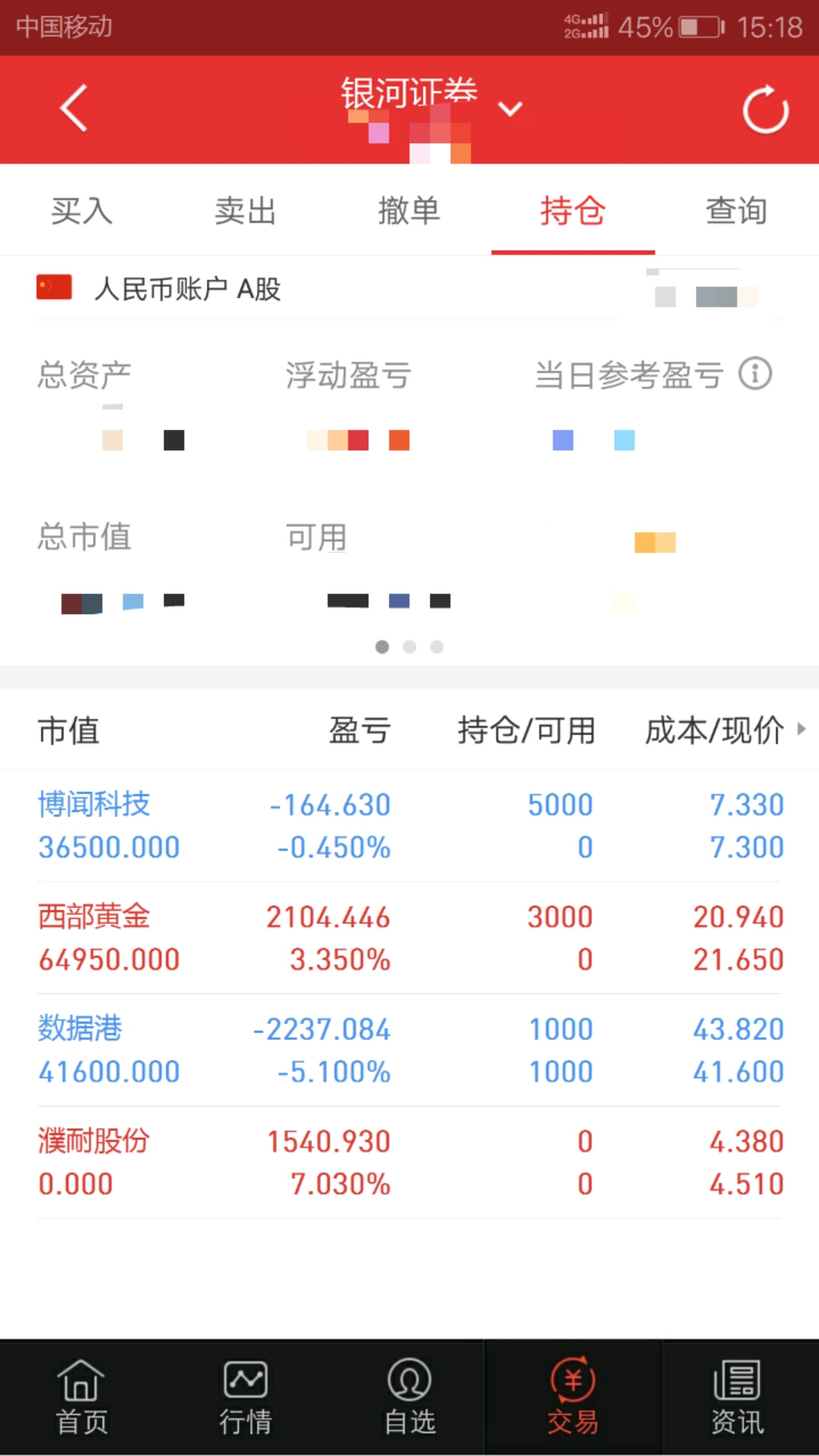Open the 博闻科技 holding row

tap(409, 826)
